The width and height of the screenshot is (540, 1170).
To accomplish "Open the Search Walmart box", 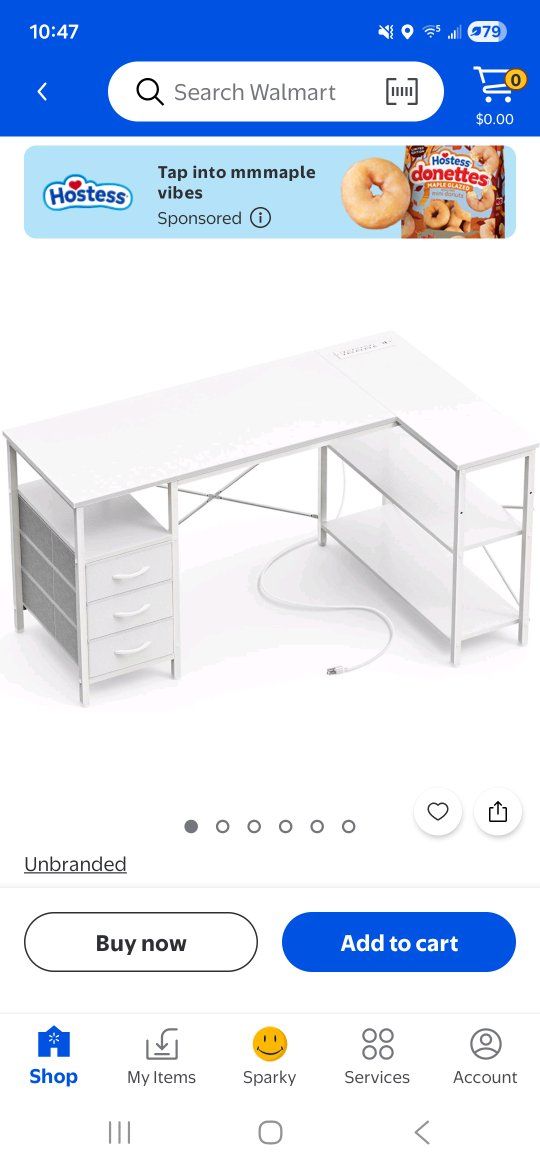I will click(x=254, y=92).
